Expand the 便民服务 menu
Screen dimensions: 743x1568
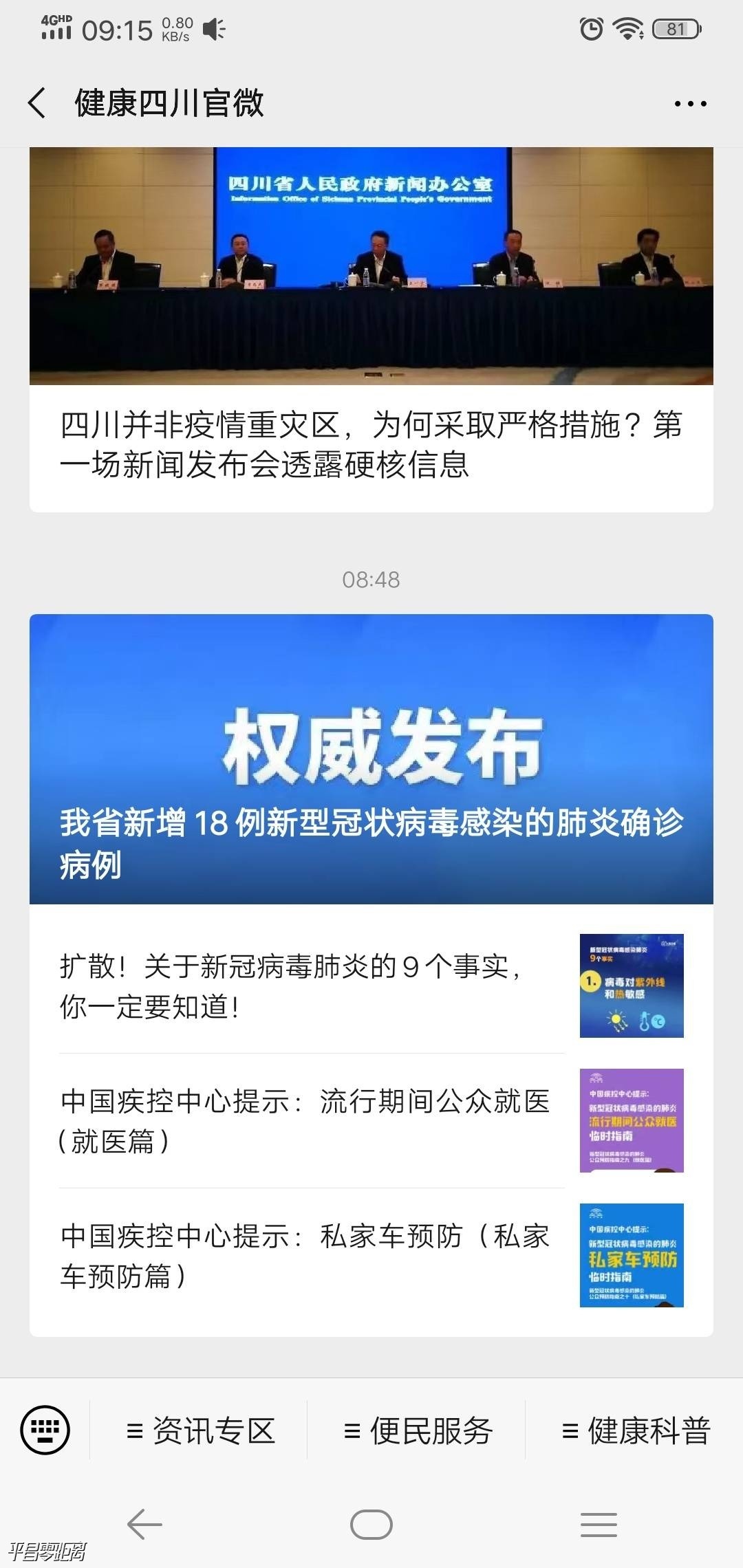point(417,1430)
